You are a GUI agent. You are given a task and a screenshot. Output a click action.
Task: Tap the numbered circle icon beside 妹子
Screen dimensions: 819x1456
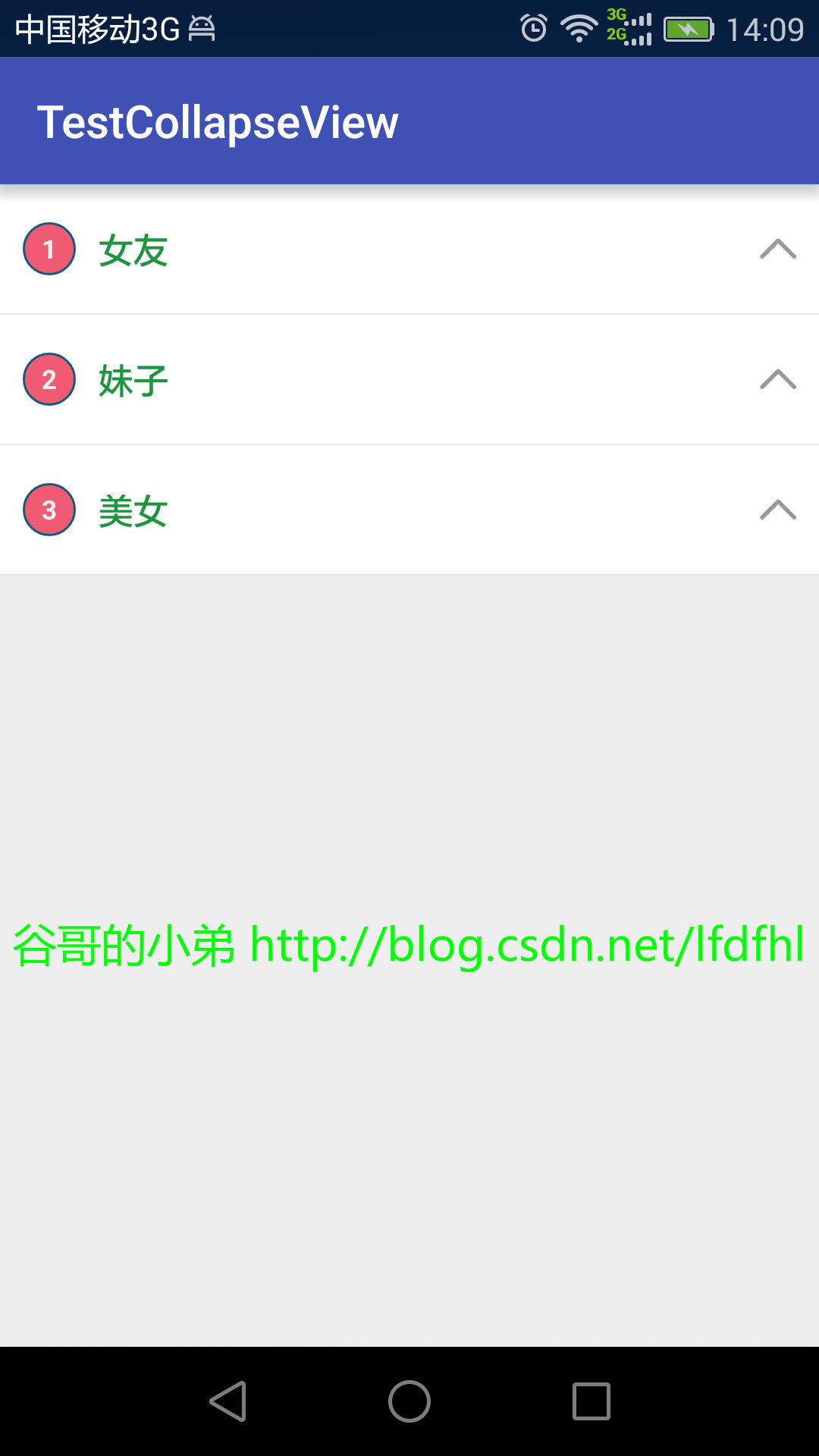point(49,379)
